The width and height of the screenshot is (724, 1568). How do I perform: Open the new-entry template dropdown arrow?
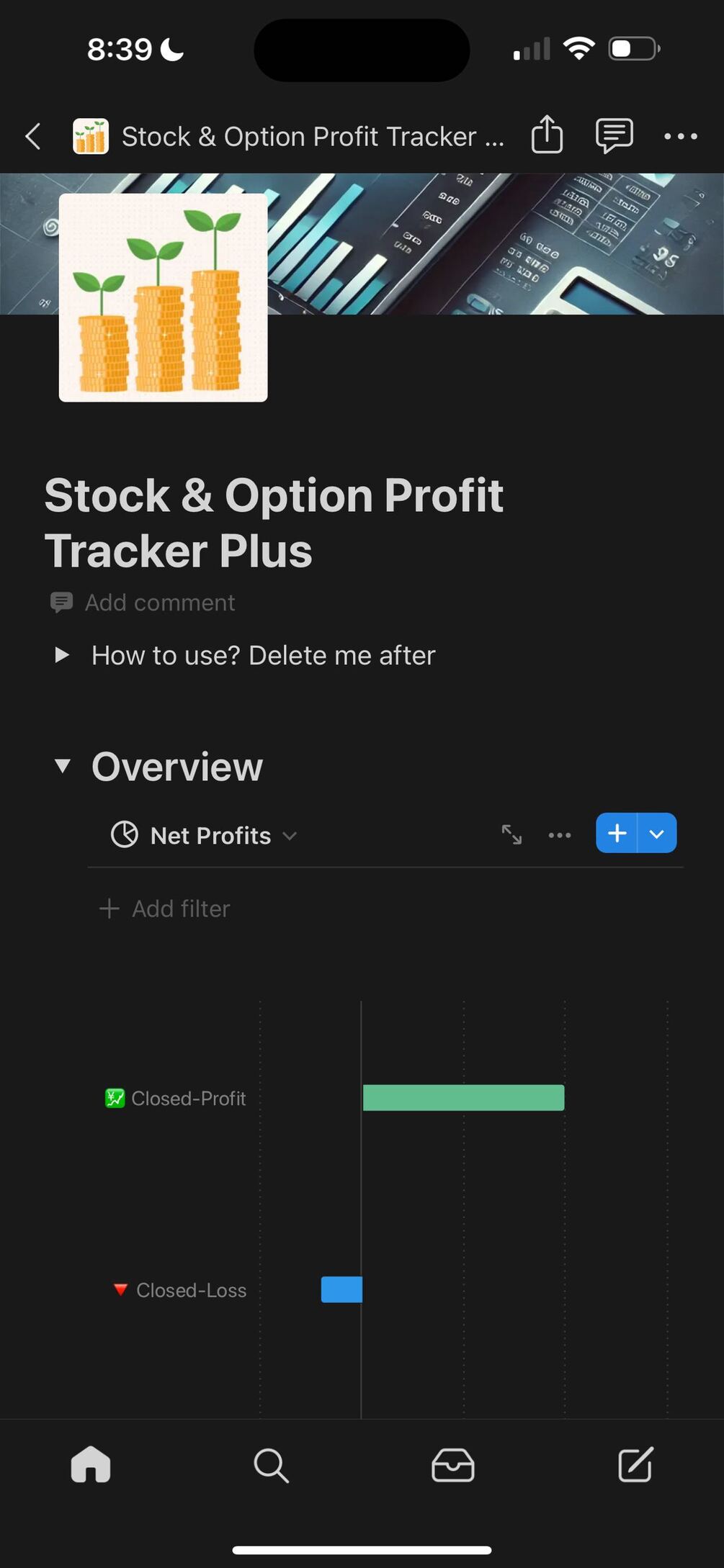[657, 834]
